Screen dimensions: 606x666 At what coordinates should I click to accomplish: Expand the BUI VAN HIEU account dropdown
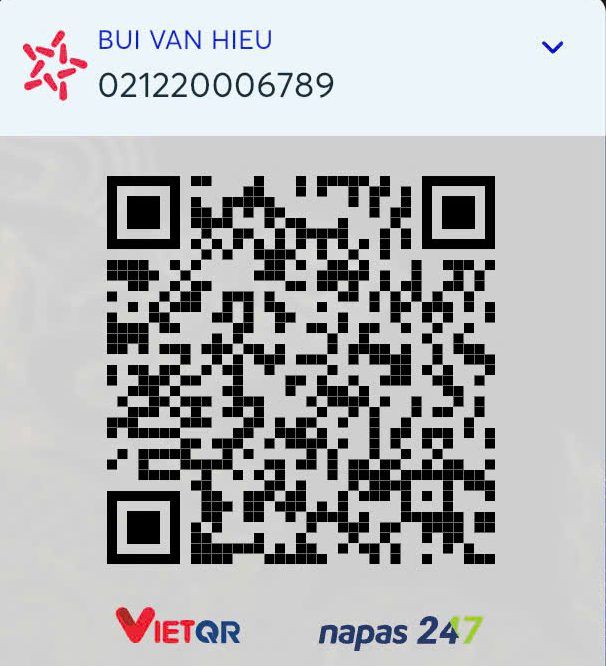point(552,48)
